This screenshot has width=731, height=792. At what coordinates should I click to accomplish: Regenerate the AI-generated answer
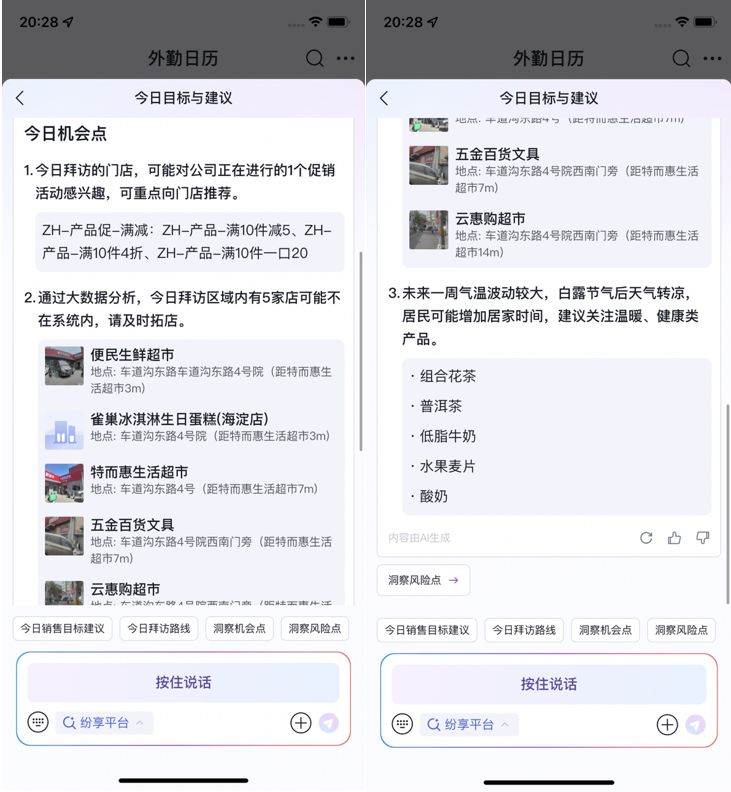click(646, 538)
